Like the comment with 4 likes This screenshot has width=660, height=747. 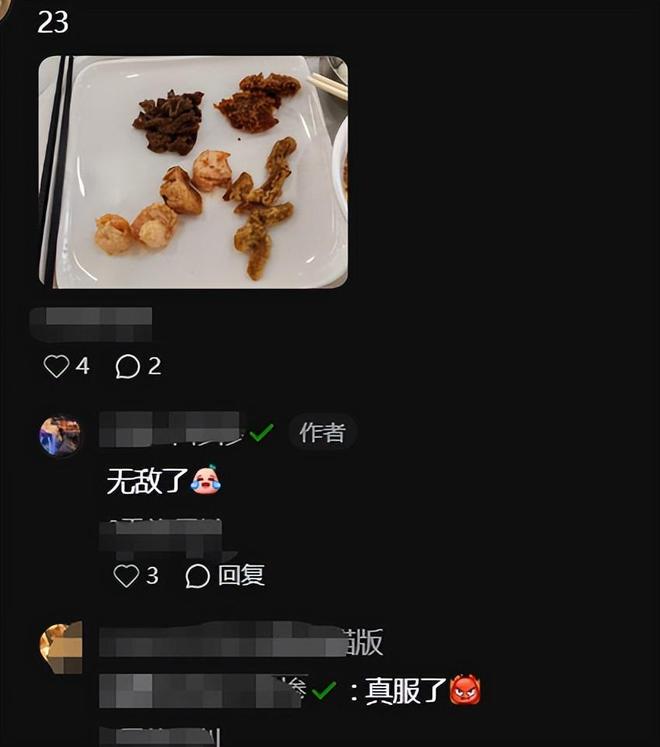(x=57, y=367)
